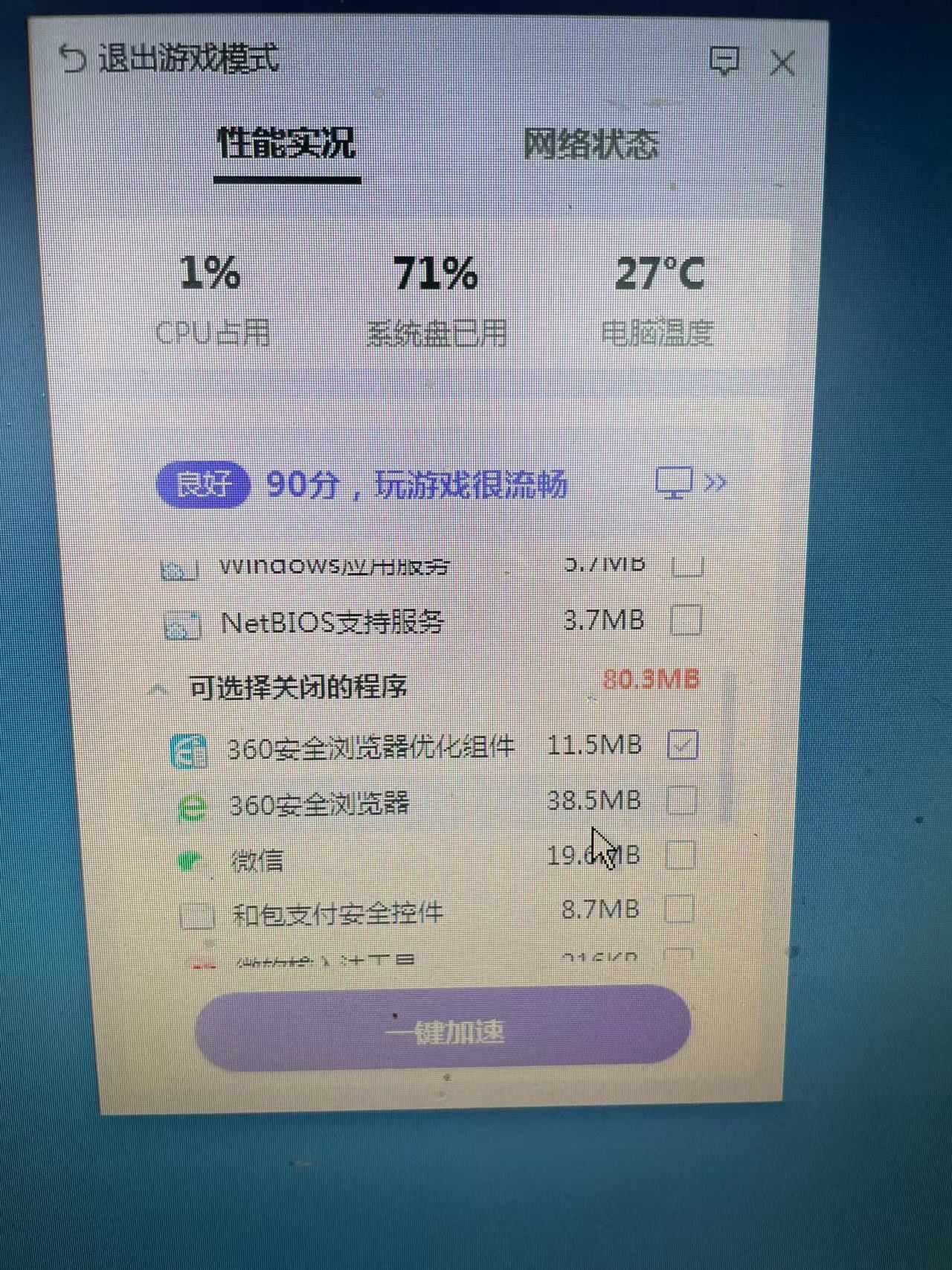Check the 和包支付安全控件 checkbox
Screen dimensions: 952x1270
pyautogui.click(x=678, y=909)
